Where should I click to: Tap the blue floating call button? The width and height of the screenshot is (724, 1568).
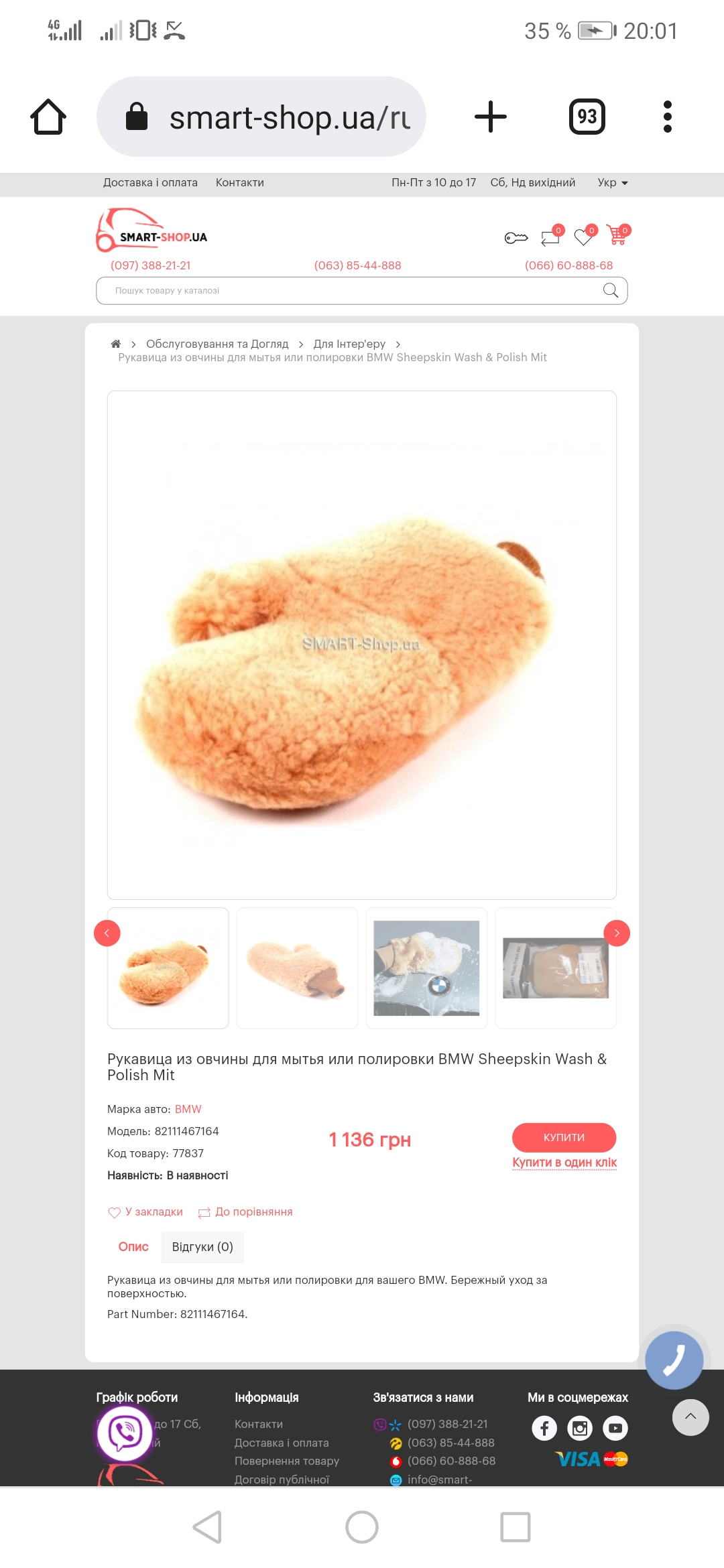tap(674, 1360)
